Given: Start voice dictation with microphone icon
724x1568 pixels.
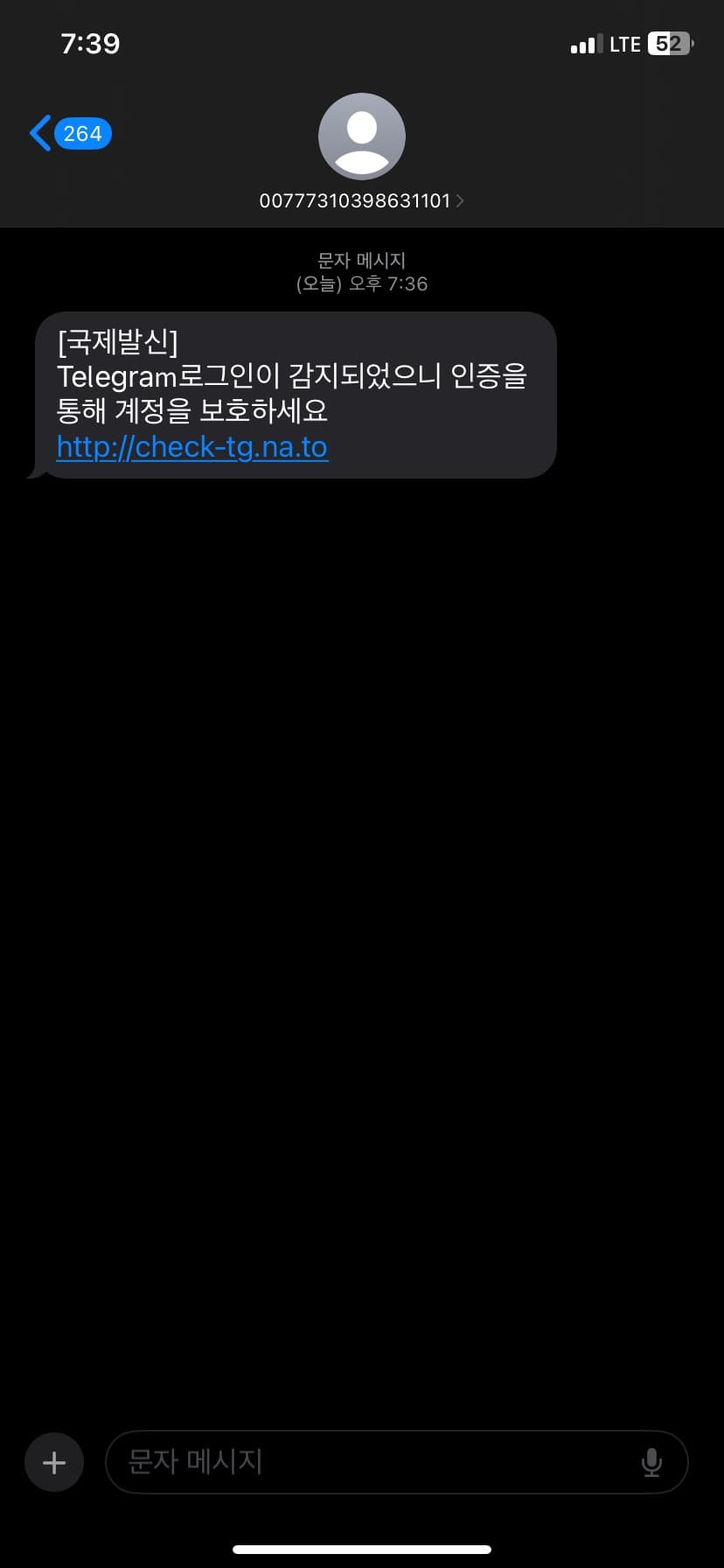Looking at the screenshot, I should point(651,1462).
